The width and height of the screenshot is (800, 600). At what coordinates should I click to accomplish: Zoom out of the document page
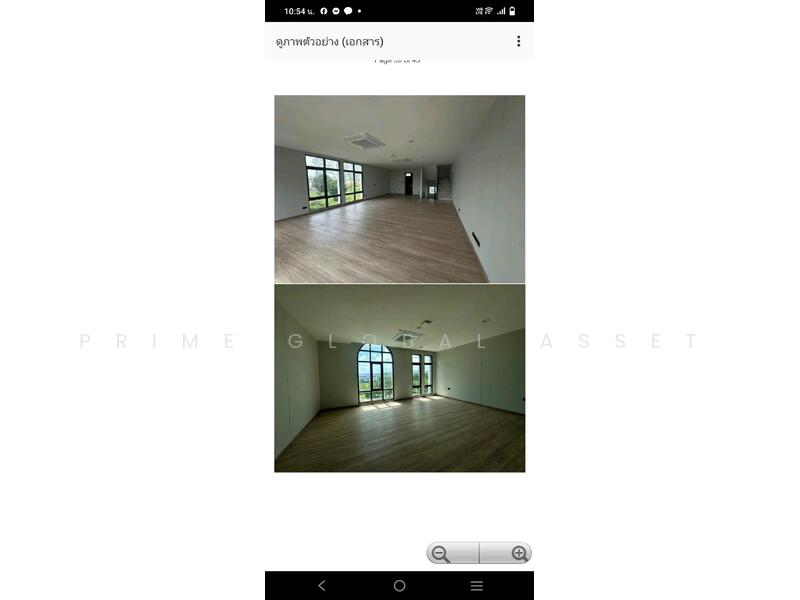(x=442, y=554)
